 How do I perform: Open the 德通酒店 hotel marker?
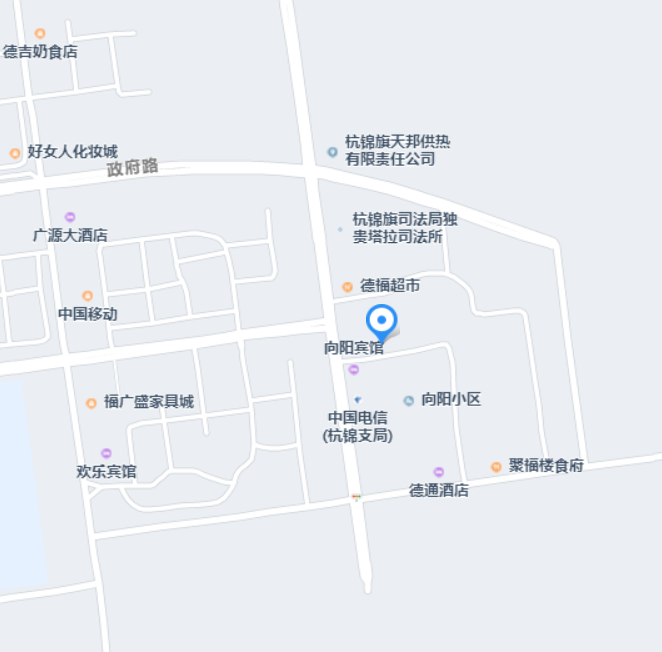coord(438,472)
